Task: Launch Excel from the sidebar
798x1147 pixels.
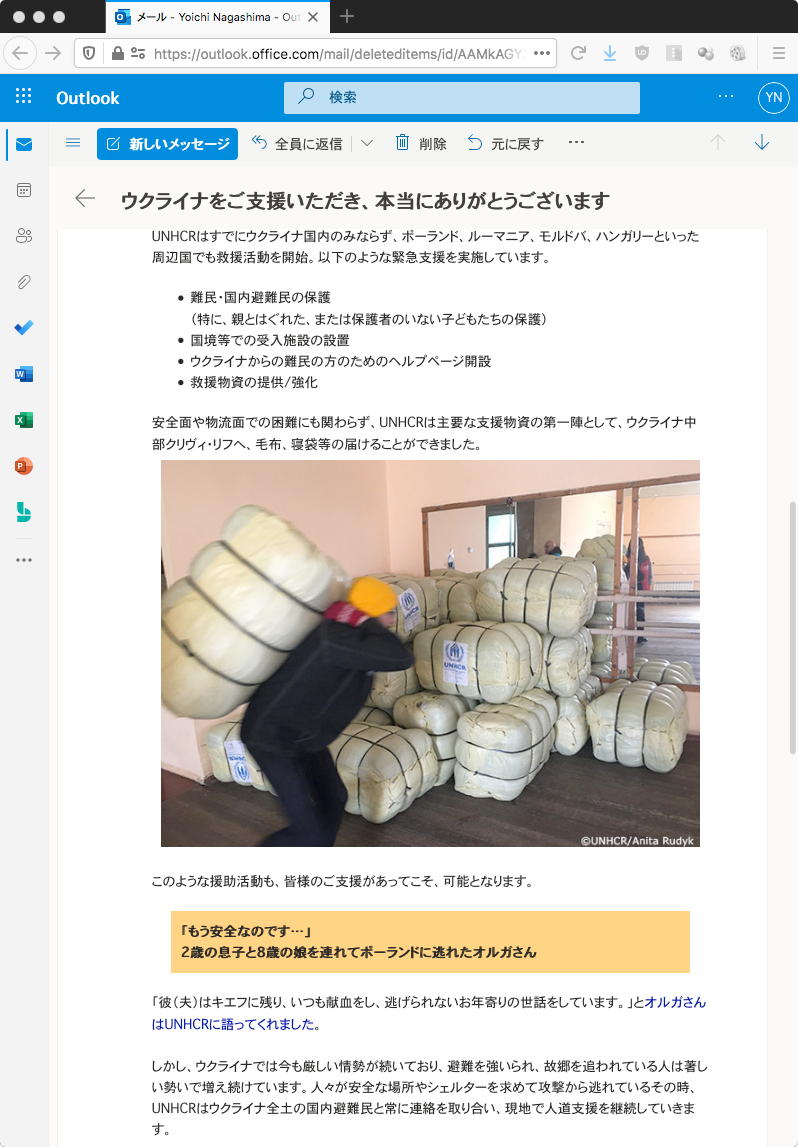Action: (24, 420)
